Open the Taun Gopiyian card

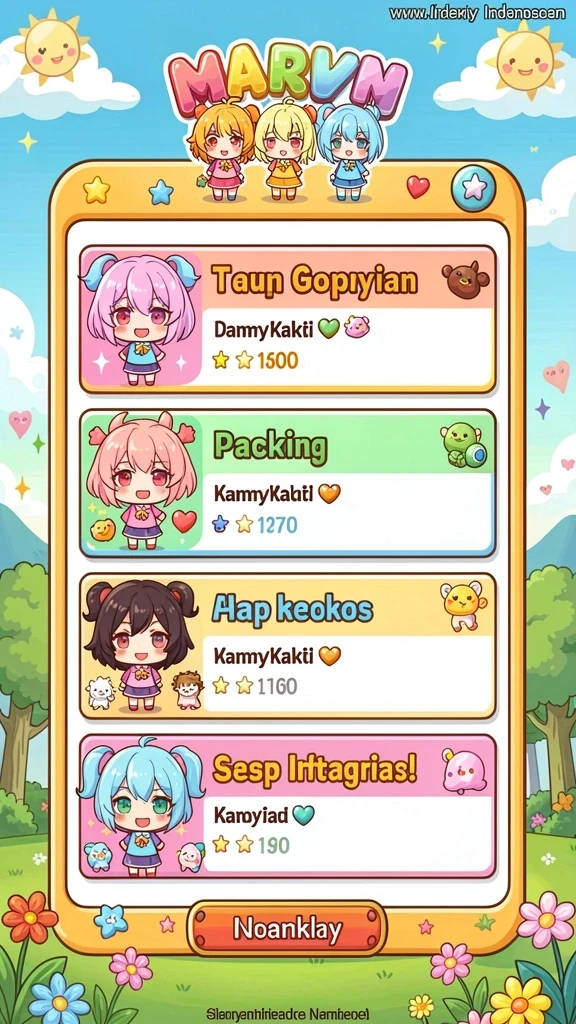pyautogui.click(x=288, y=319)
